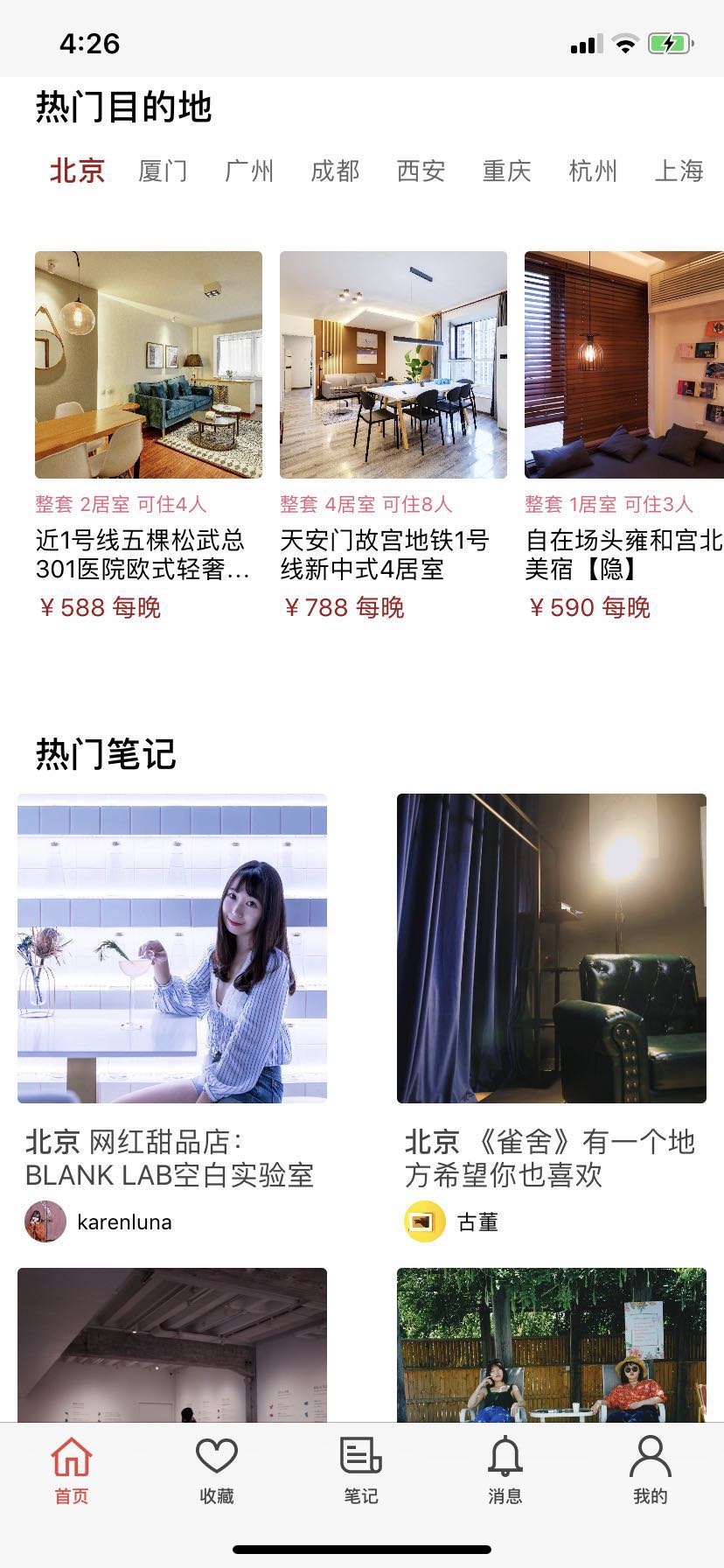
Task: Select the 厦门 destination tab
Action: click(x=163, y=171)
